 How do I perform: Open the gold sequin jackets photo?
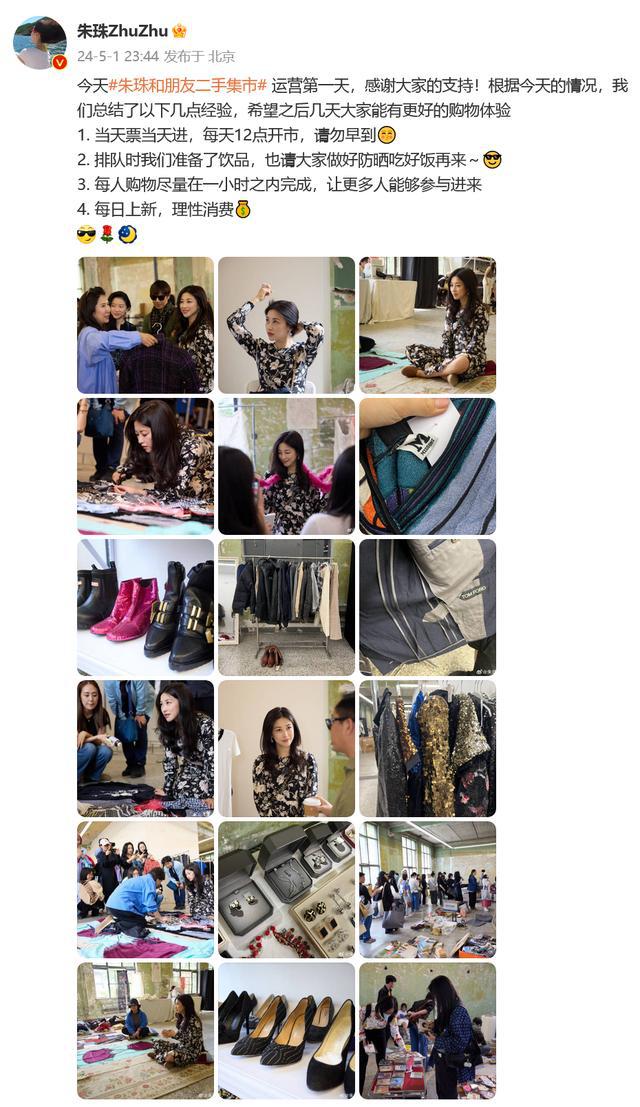pyautogui.click(x=427, y=748)
